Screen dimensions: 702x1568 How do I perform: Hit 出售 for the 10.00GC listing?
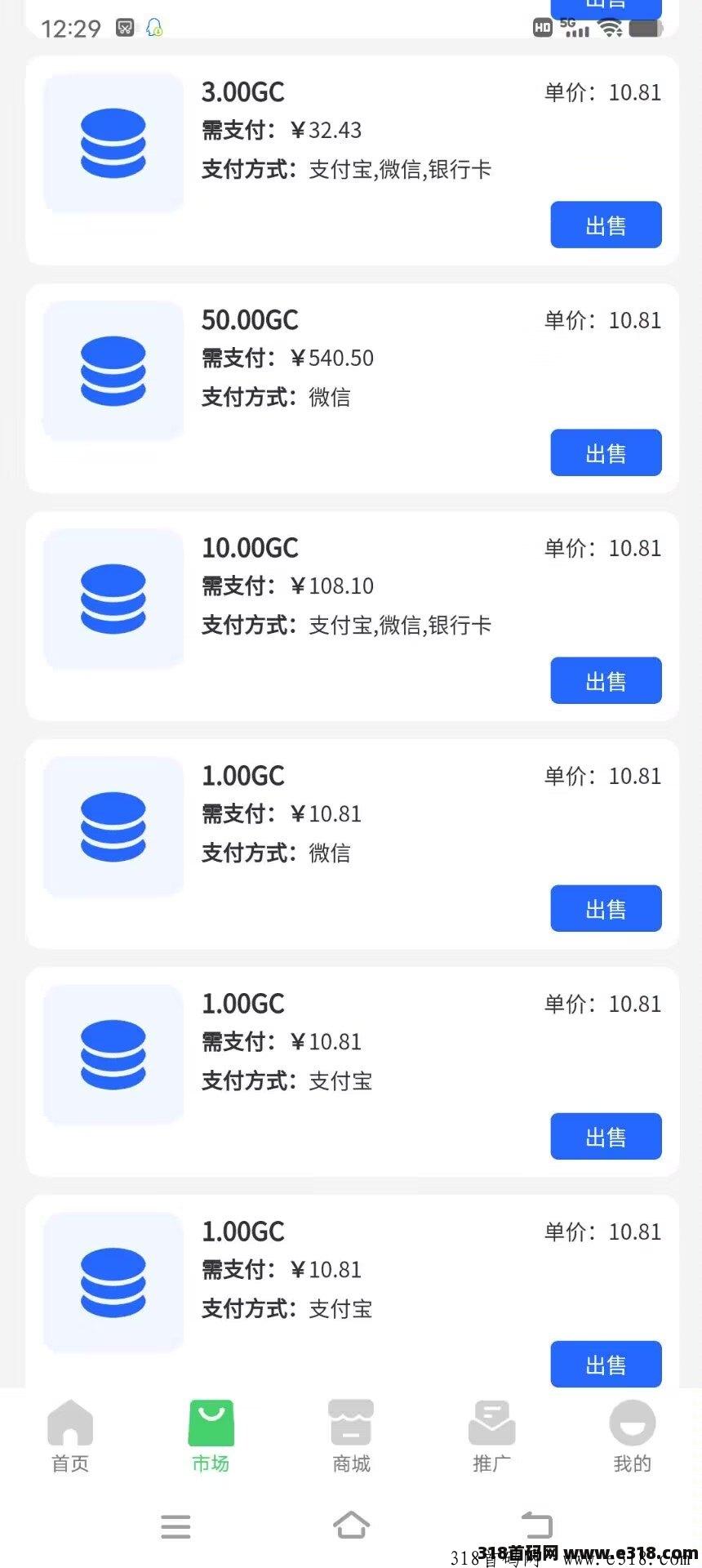coord(606,680)
